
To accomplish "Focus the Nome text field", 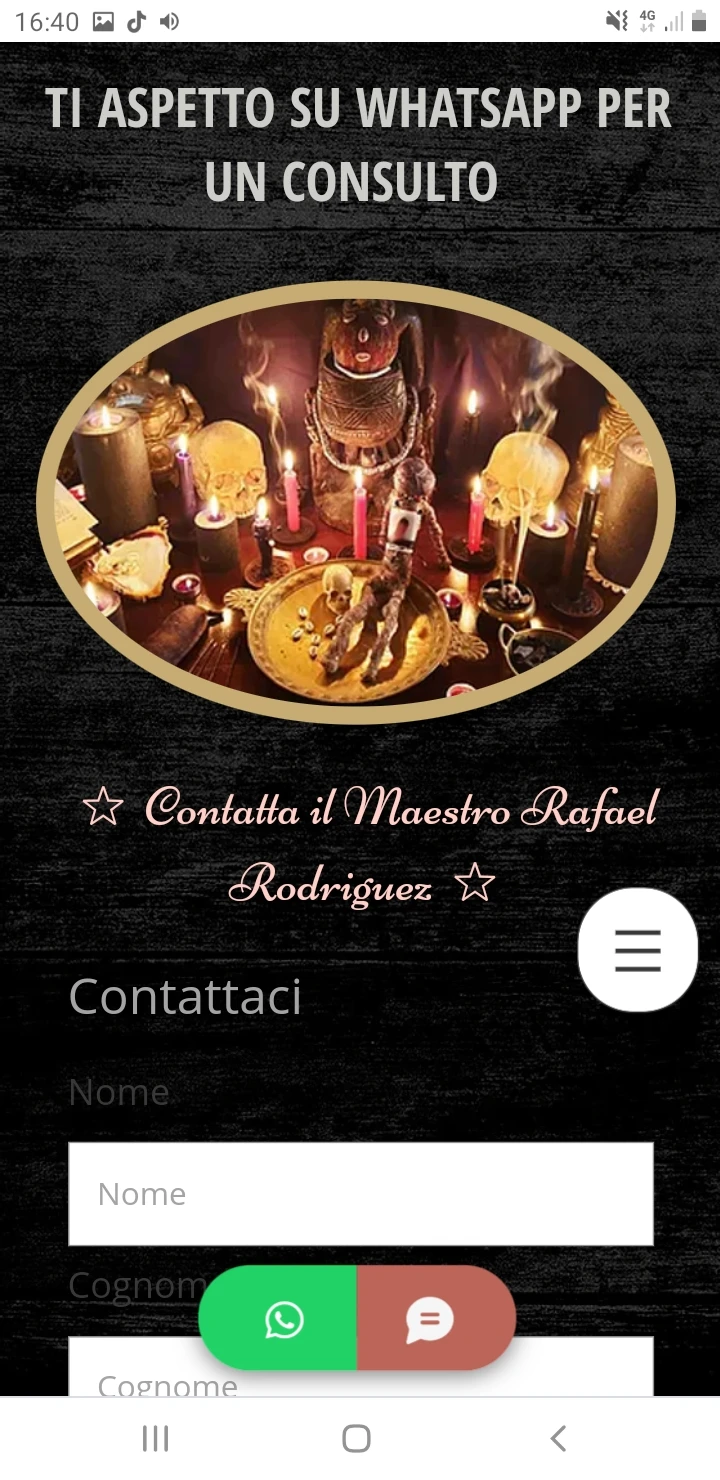I will tap(360, 1194).
